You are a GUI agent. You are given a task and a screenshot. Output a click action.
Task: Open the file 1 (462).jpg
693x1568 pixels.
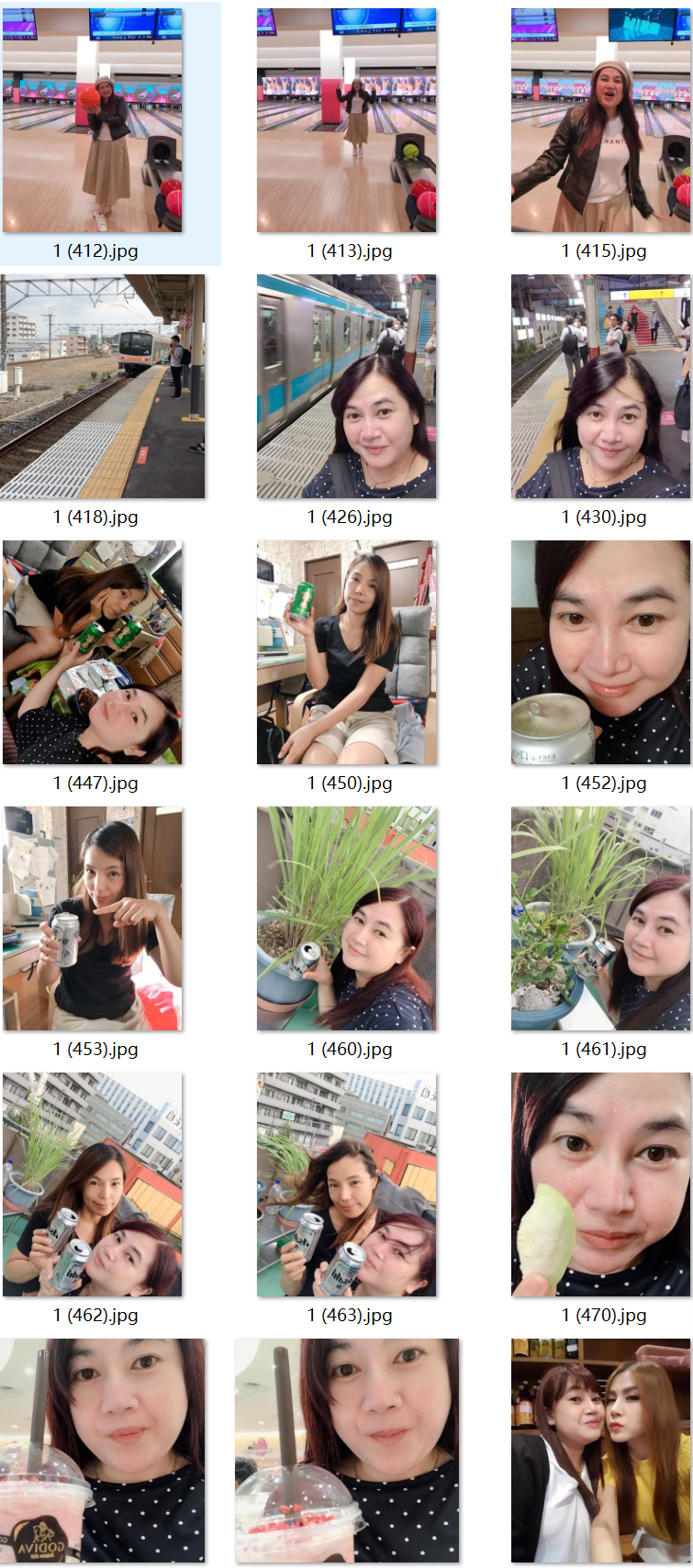(x=93, y=1184)
